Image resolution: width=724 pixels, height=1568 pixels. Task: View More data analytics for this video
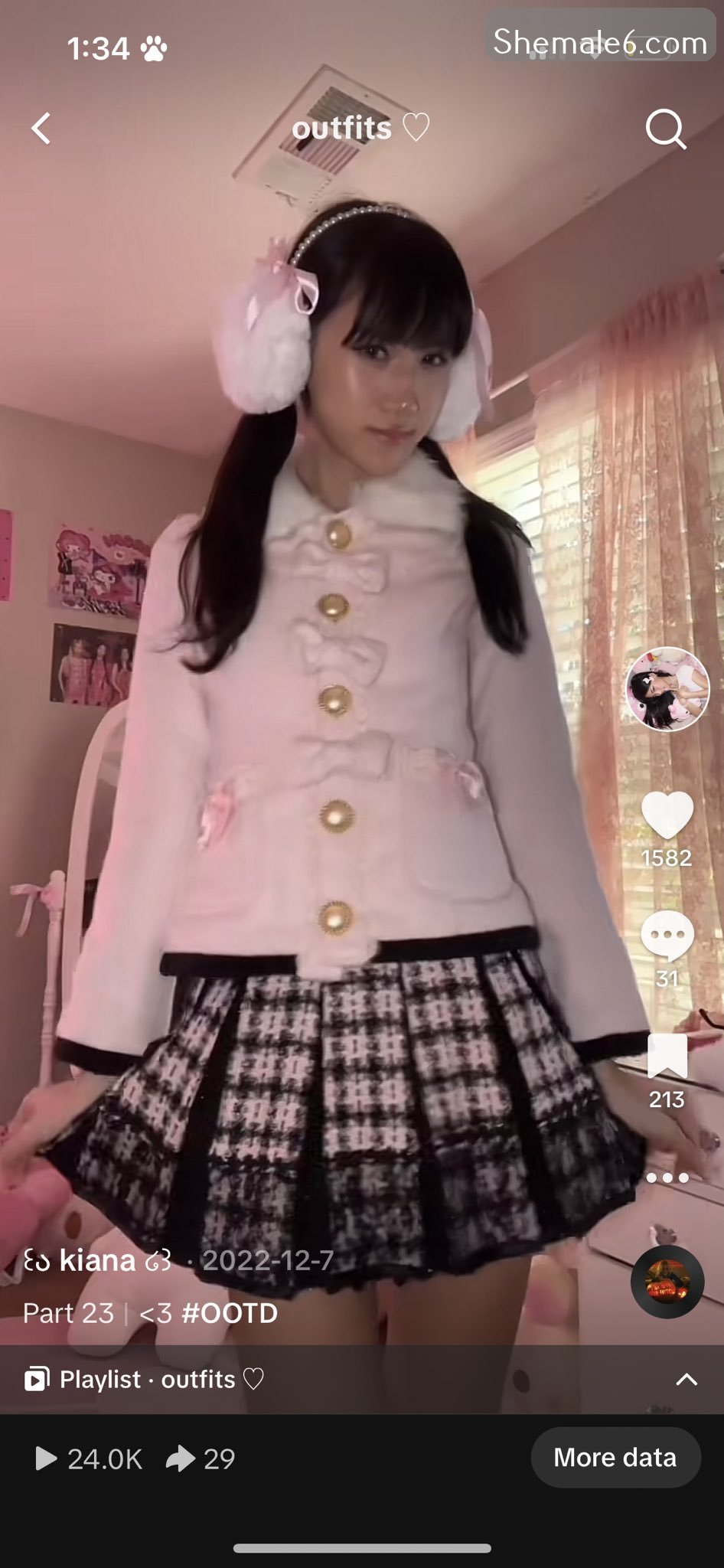[x=615, y=1458]
